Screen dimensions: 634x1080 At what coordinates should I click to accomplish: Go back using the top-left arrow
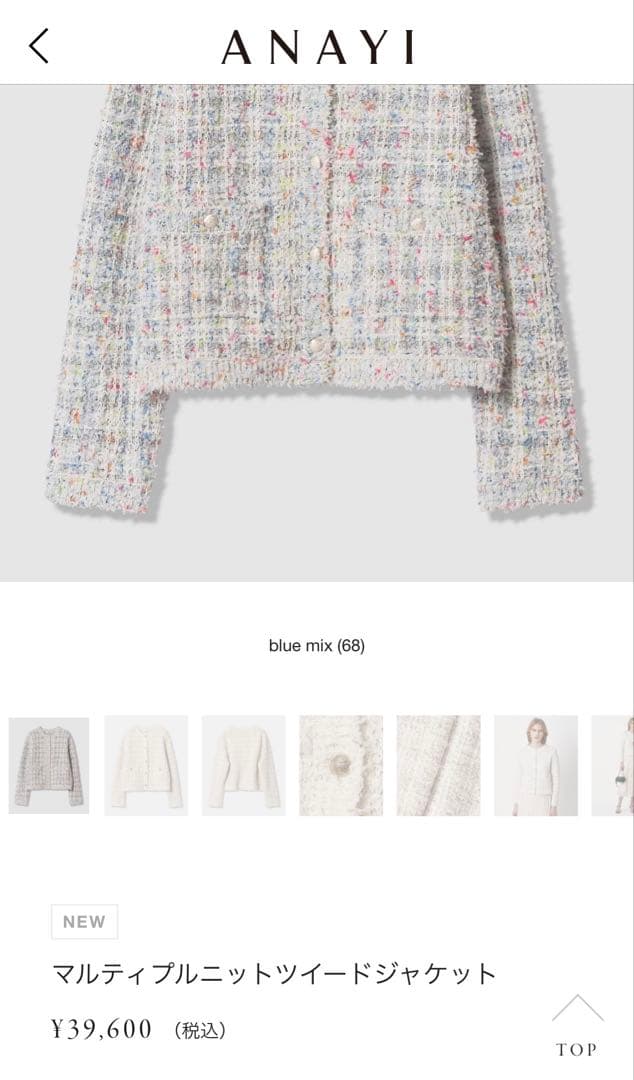coord(39,46)
